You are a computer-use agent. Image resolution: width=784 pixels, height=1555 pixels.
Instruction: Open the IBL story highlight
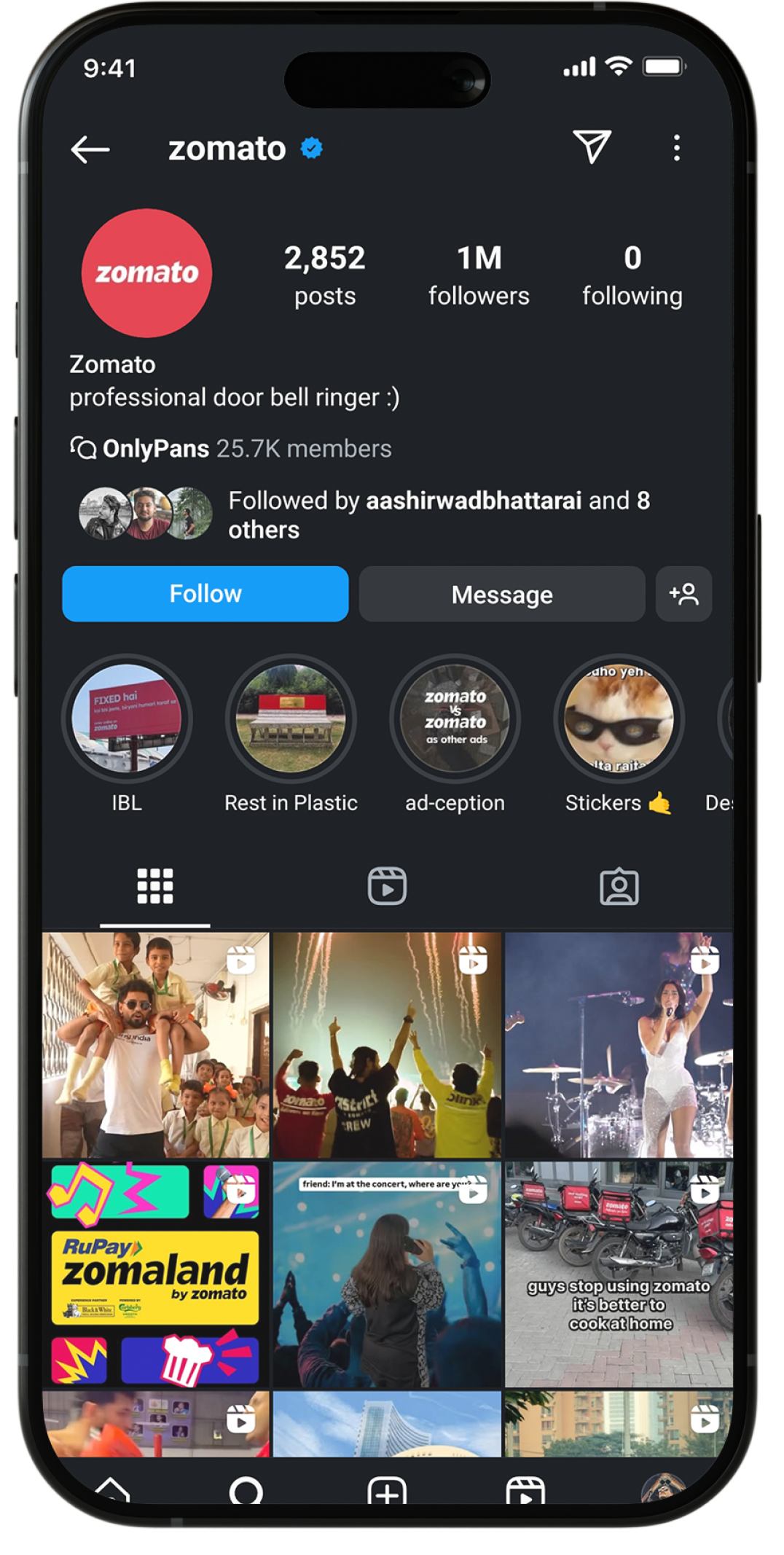[127, 718]
